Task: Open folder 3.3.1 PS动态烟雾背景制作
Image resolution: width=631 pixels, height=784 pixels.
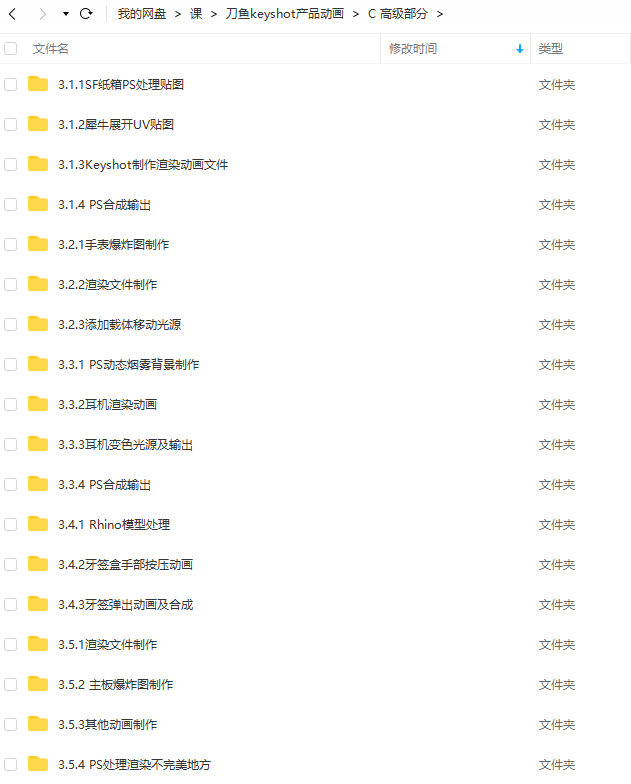Action: pos(128,365)
